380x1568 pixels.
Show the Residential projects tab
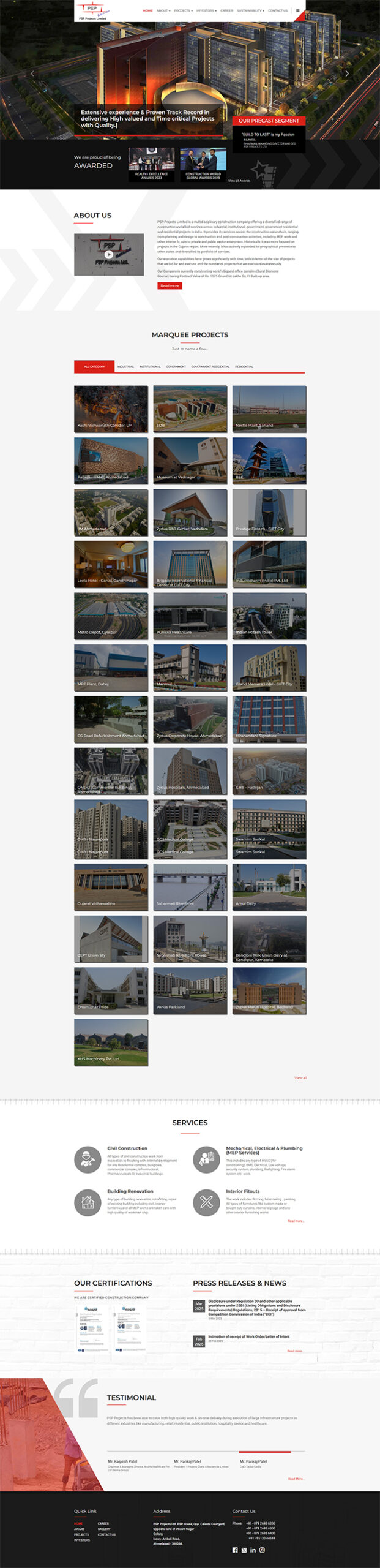point(244,367)
